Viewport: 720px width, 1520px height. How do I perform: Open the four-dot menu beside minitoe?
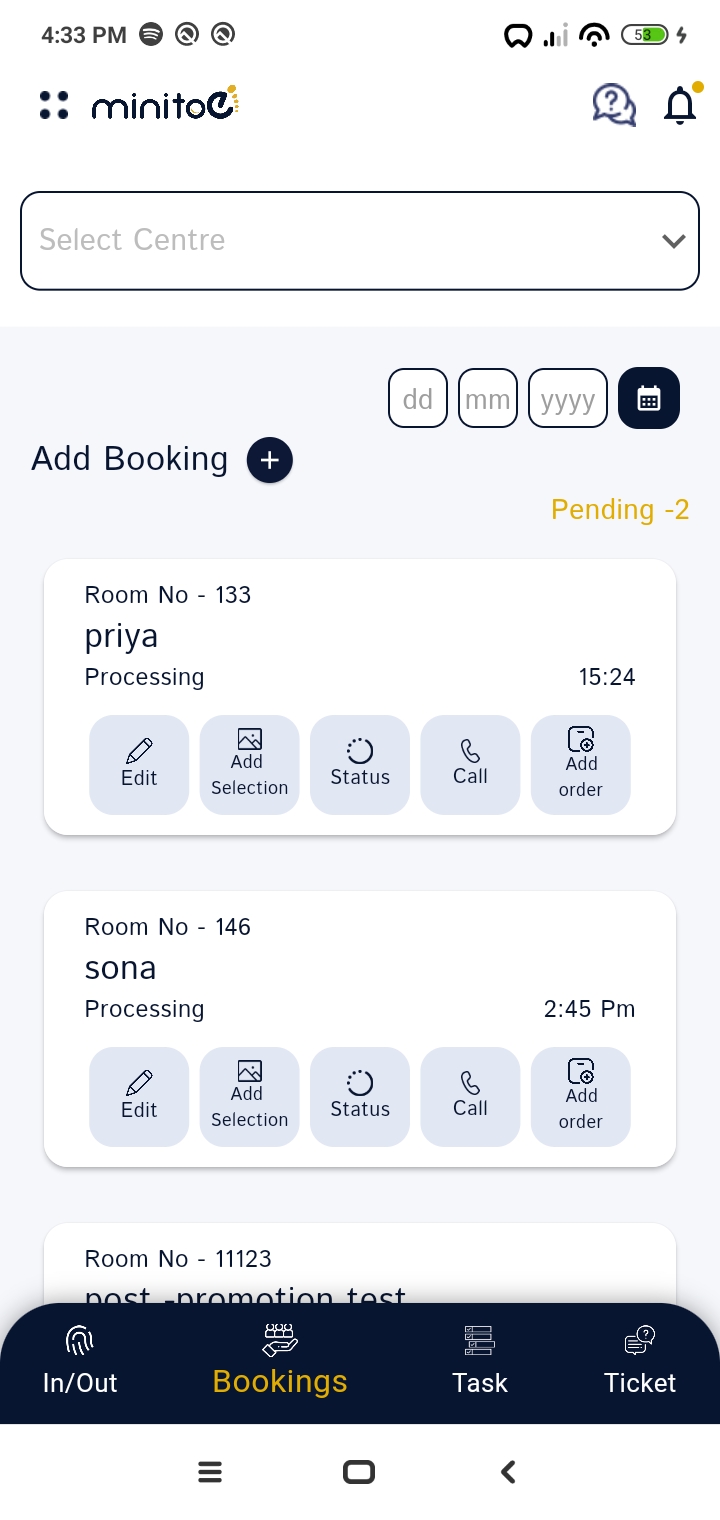[54, 105]
